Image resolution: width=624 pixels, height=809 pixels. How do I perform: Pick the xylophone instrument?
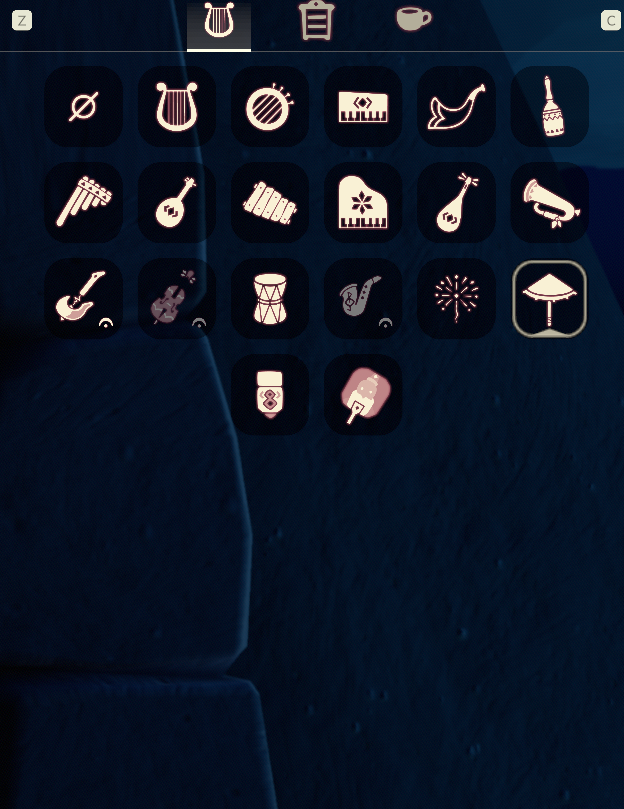270,203
